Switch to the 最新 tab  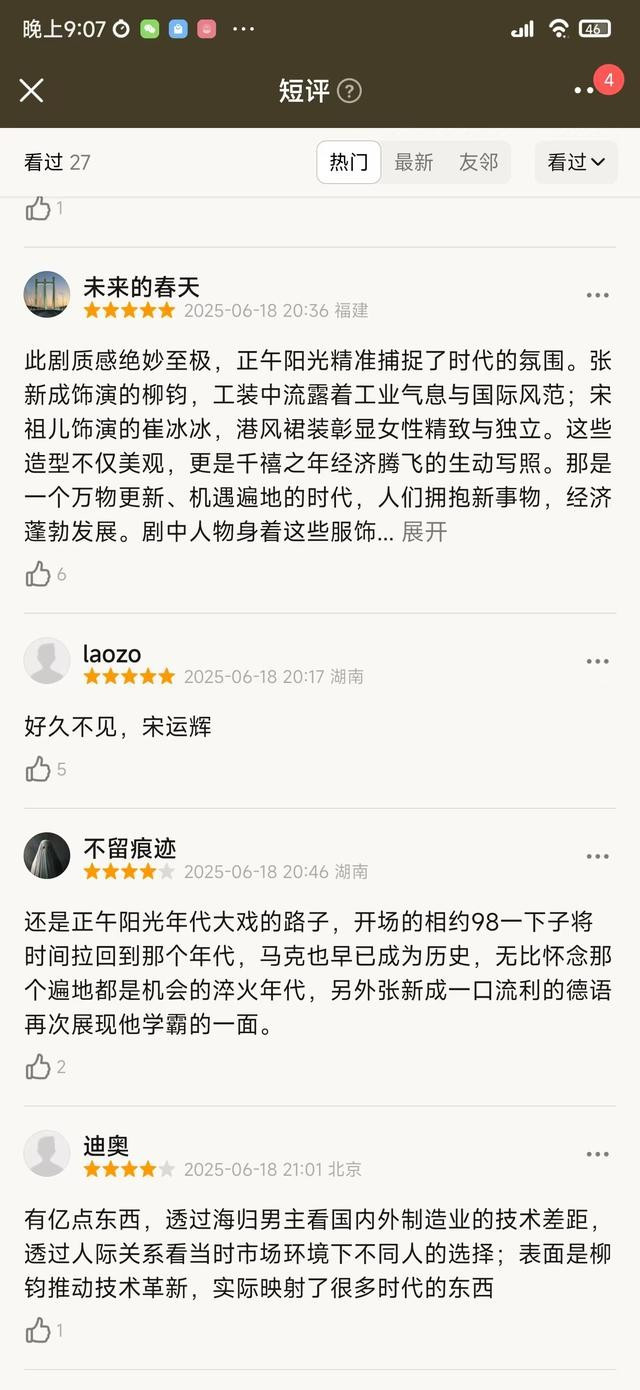tap(413, 162)
